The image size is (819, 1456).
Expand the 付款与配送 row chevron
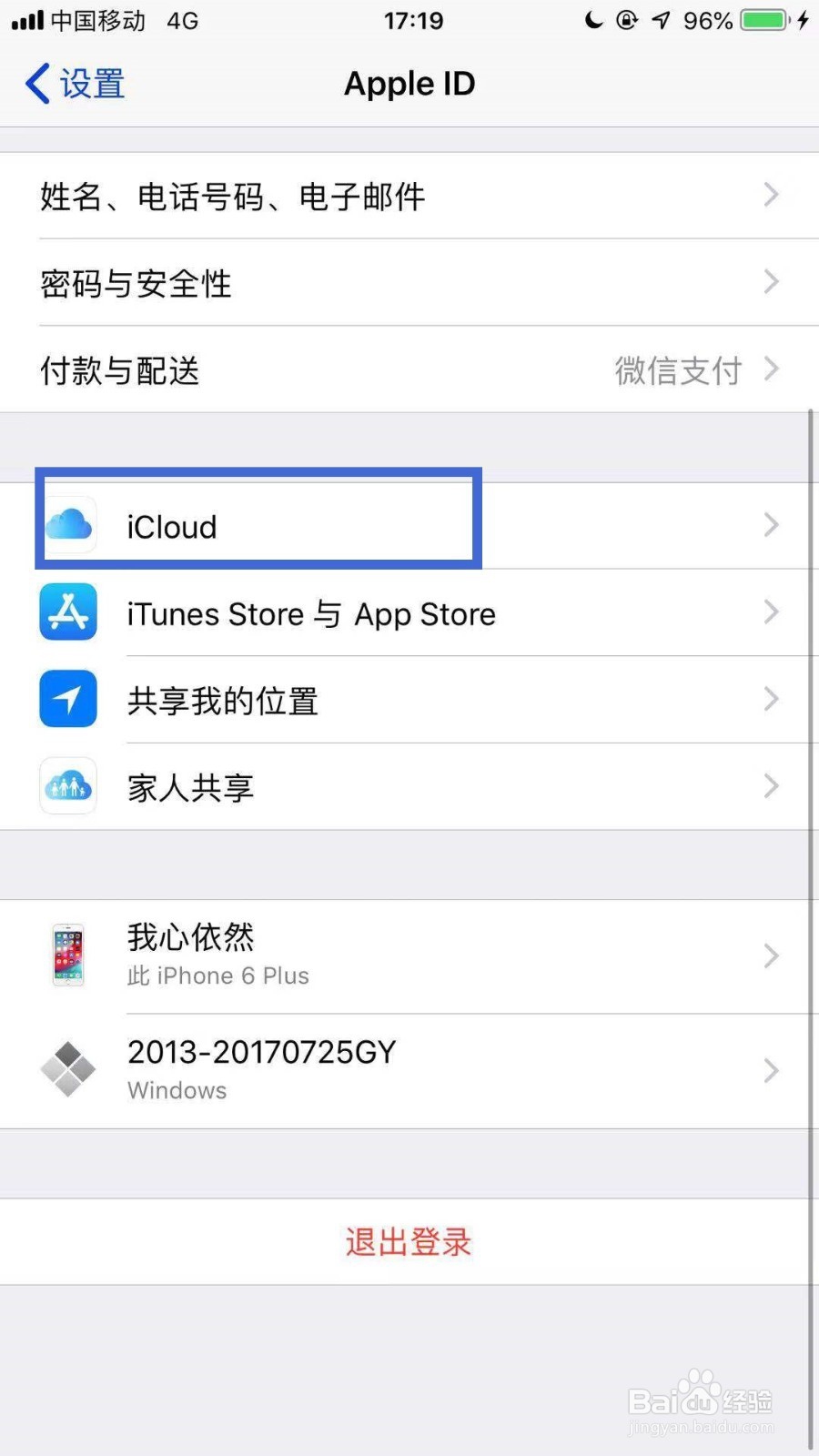[772, 369]
